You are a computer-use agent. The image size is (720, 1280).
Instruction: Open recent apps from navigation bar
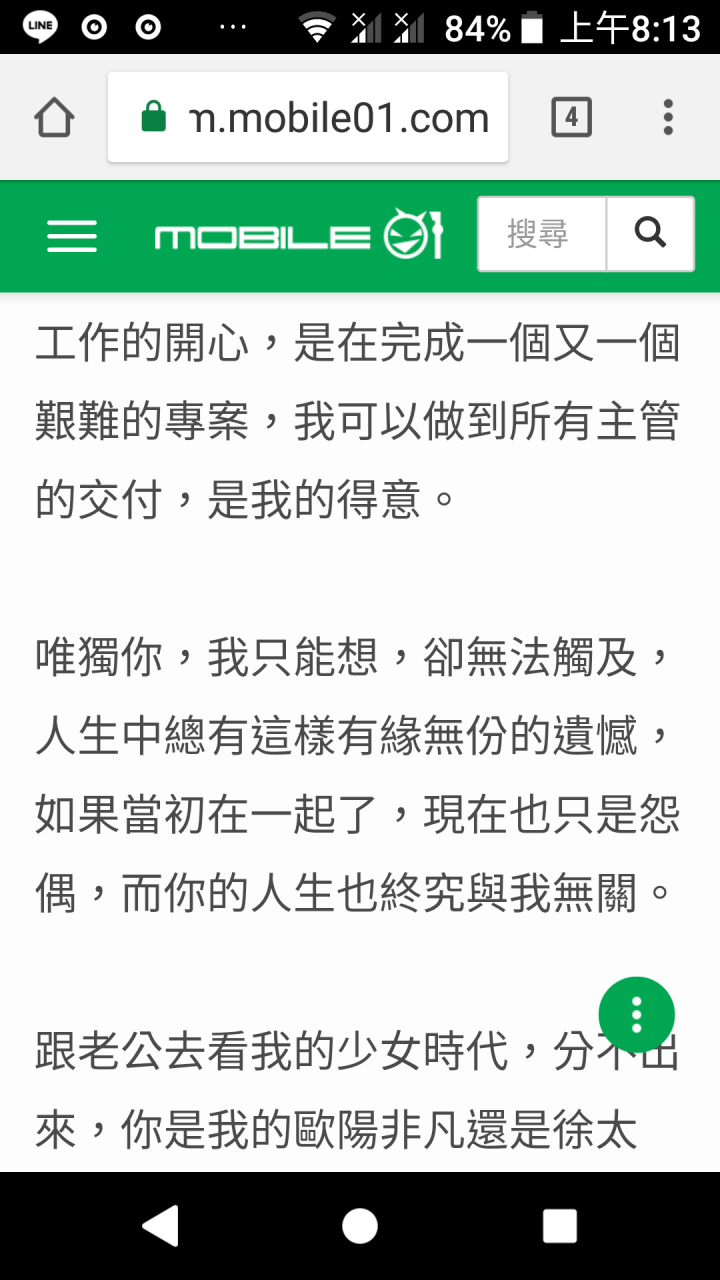(x=560, y=1226)
